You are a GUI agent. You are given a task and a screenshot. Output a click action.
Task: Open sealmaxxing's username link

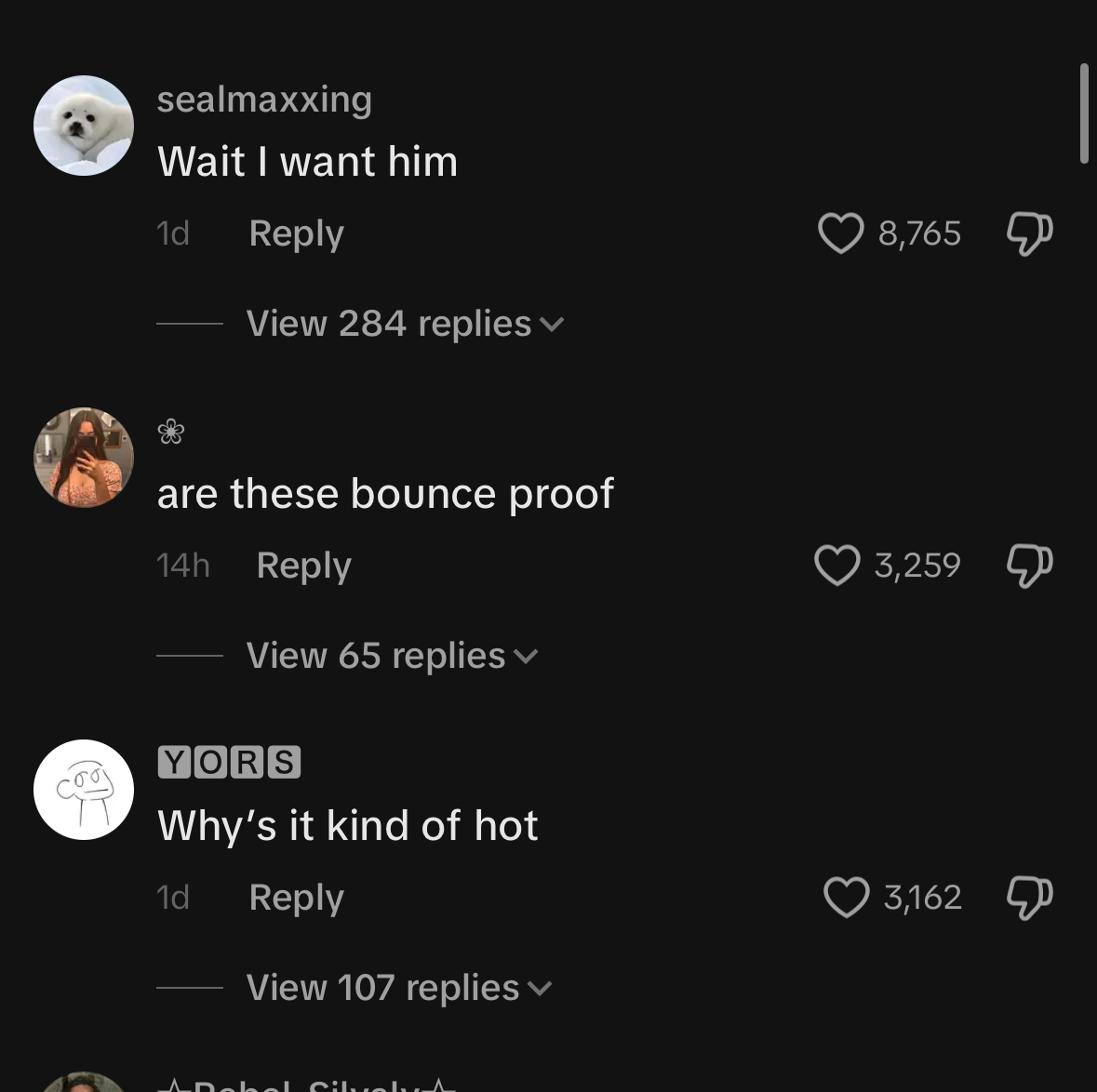pos(264,99)
